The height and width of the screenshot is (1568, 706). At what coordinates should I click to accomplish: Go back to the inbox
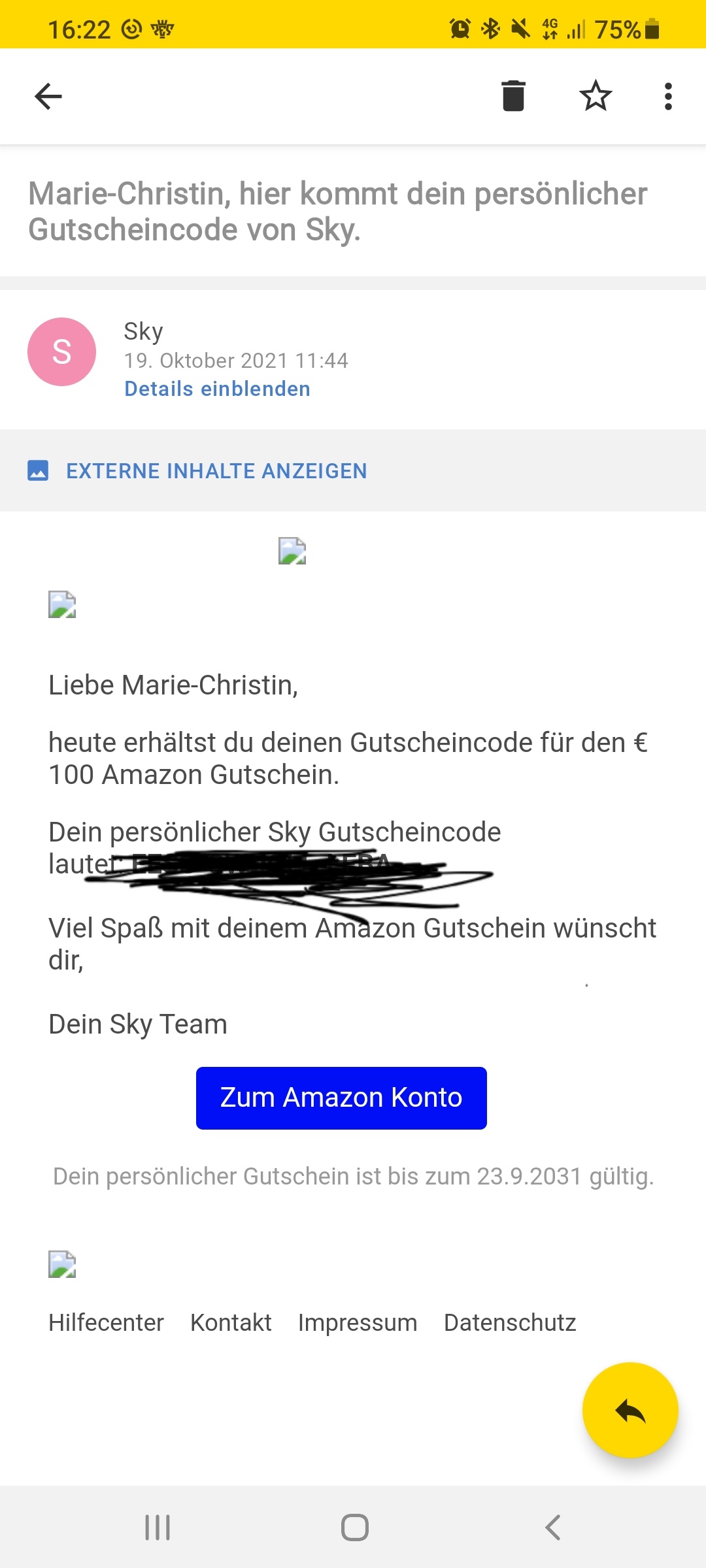(48, 97)
